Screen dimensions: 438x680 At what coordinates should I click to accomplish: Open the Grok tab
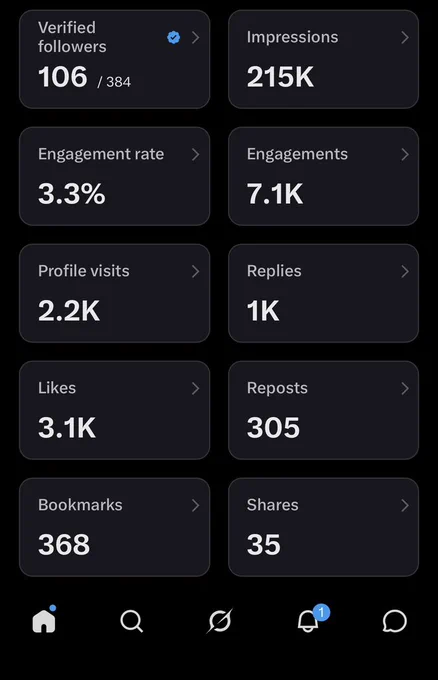[x=219, y=621]
